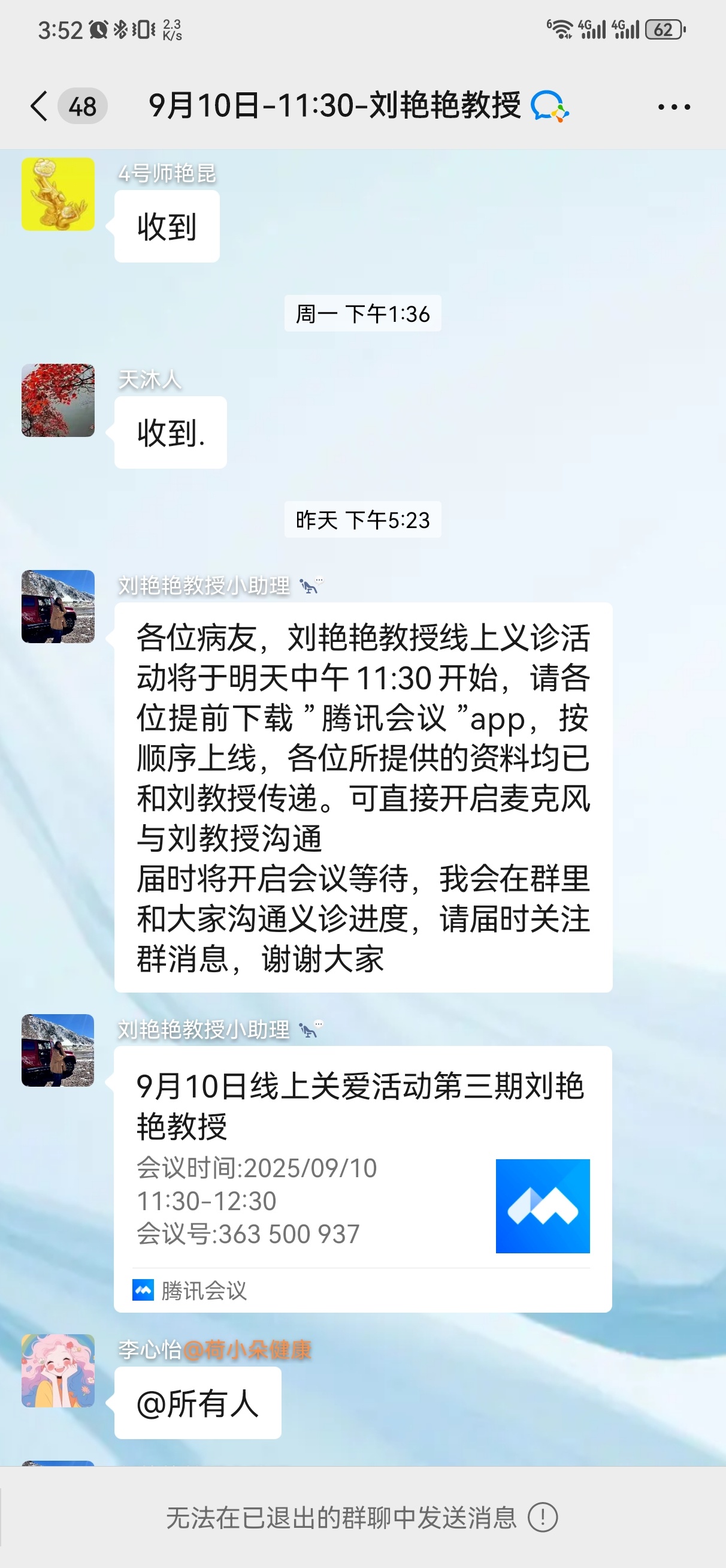View 4号师艳昆's profile avatar

[x=58, y=194]
